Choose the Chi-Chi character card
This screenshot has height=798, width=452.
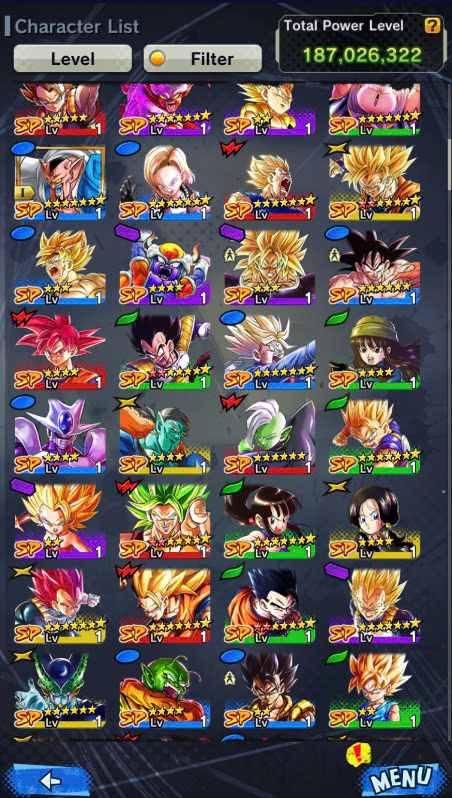click(270, 521)
